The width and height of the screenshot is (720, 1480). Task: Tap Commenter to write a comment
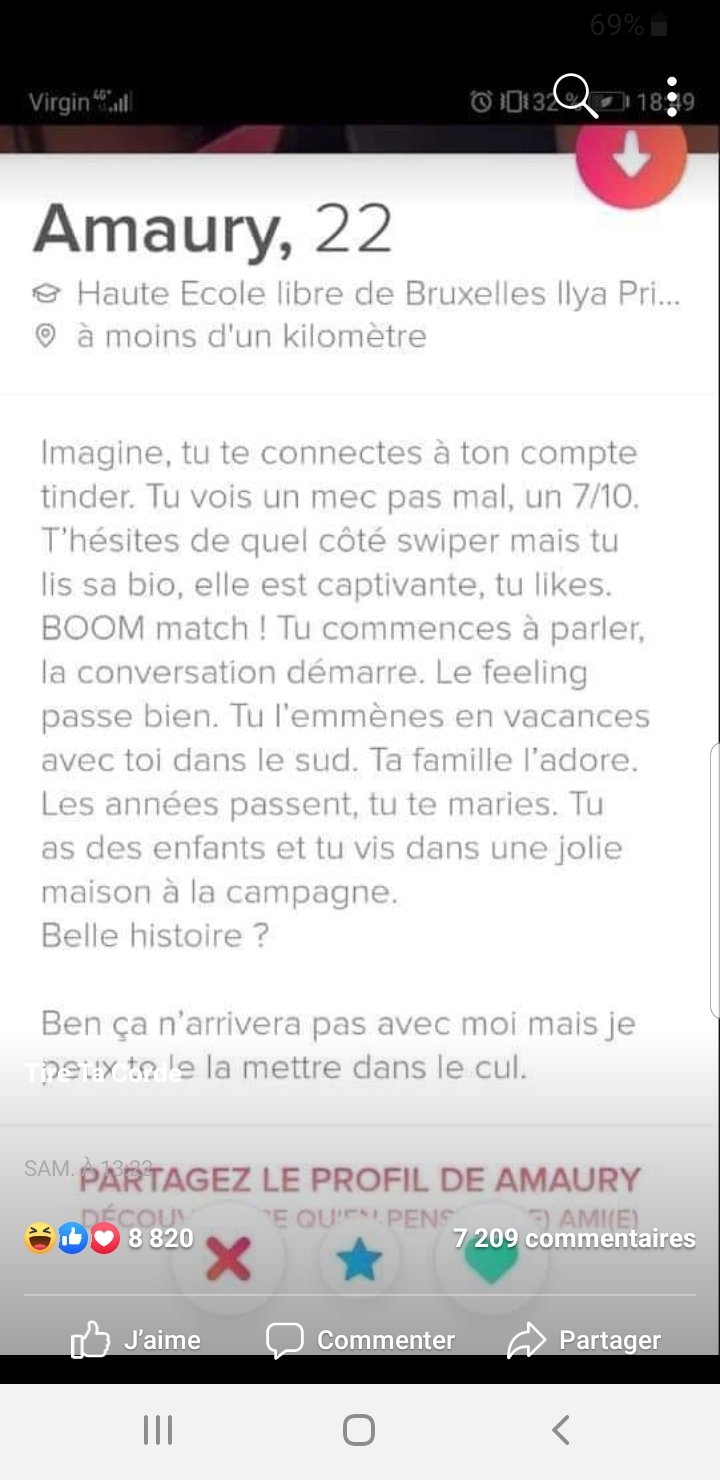360,1340
